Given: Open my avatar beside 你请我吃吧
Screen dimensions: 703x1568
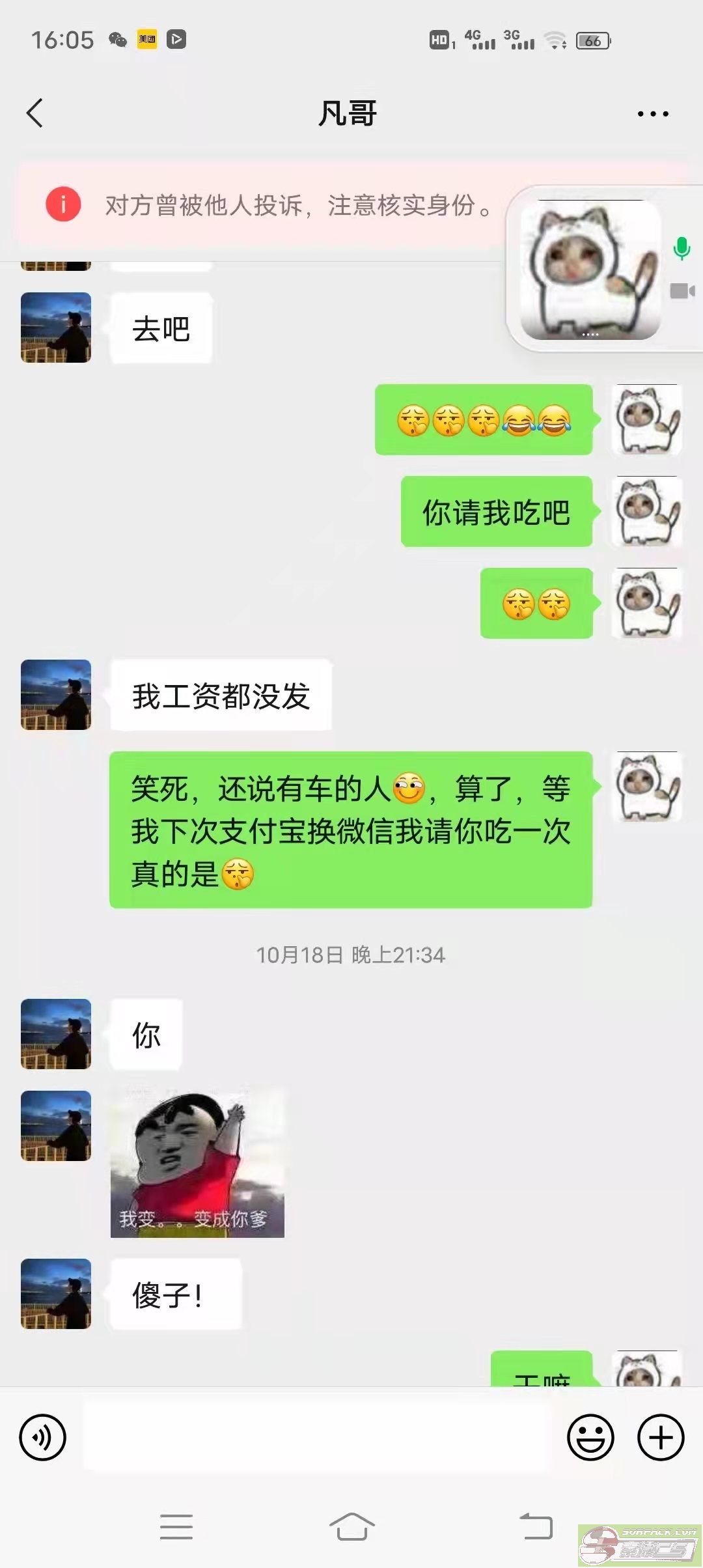Looking at the screenshot, I should (647, 511).
